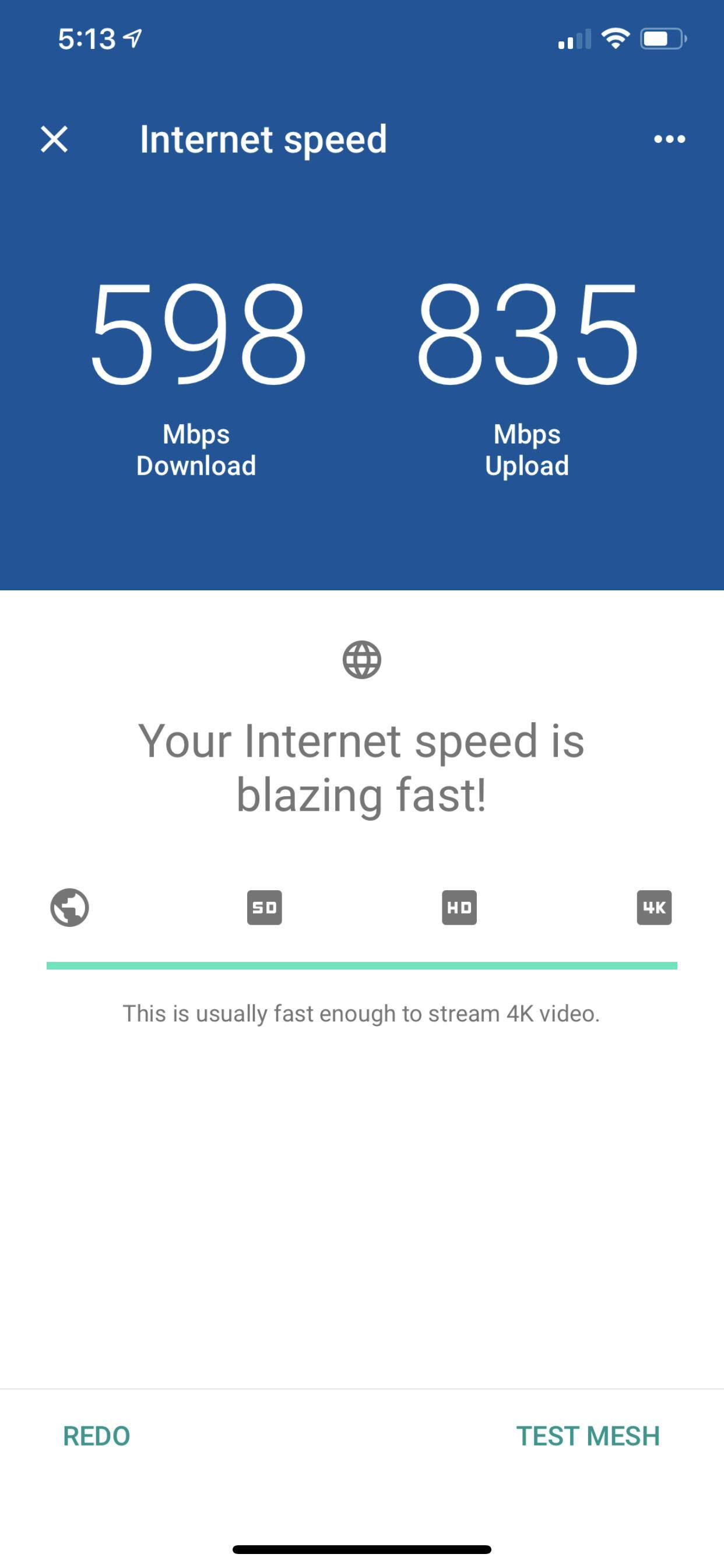The width and height of the screenshot is (724, 1568).
Task: Open the three-dot overflow menu
Action: [669, 139]
